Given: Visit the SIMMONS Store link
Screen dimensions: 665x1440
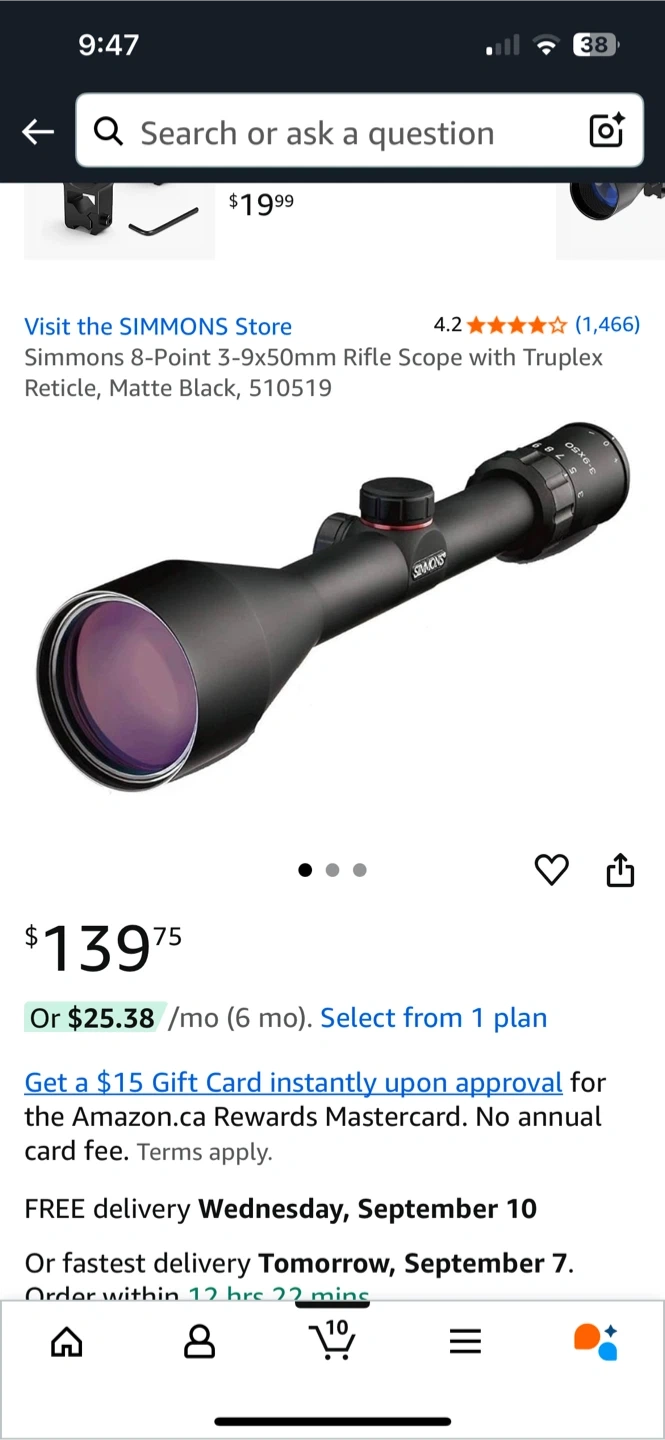Looking at the screenshot, I should coord(158,326).
